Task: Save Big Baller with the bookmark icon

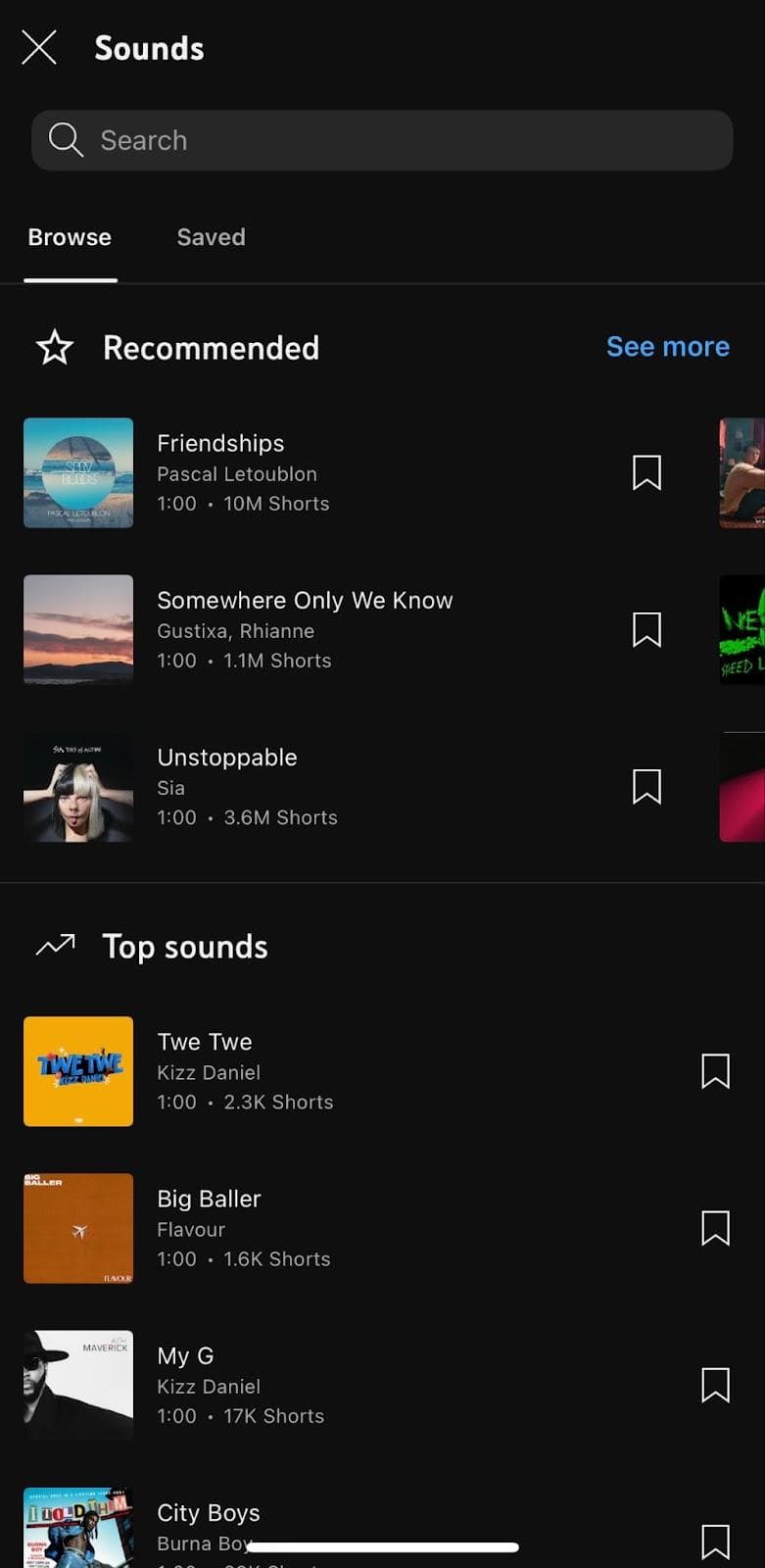Action: pos(714,1228)
